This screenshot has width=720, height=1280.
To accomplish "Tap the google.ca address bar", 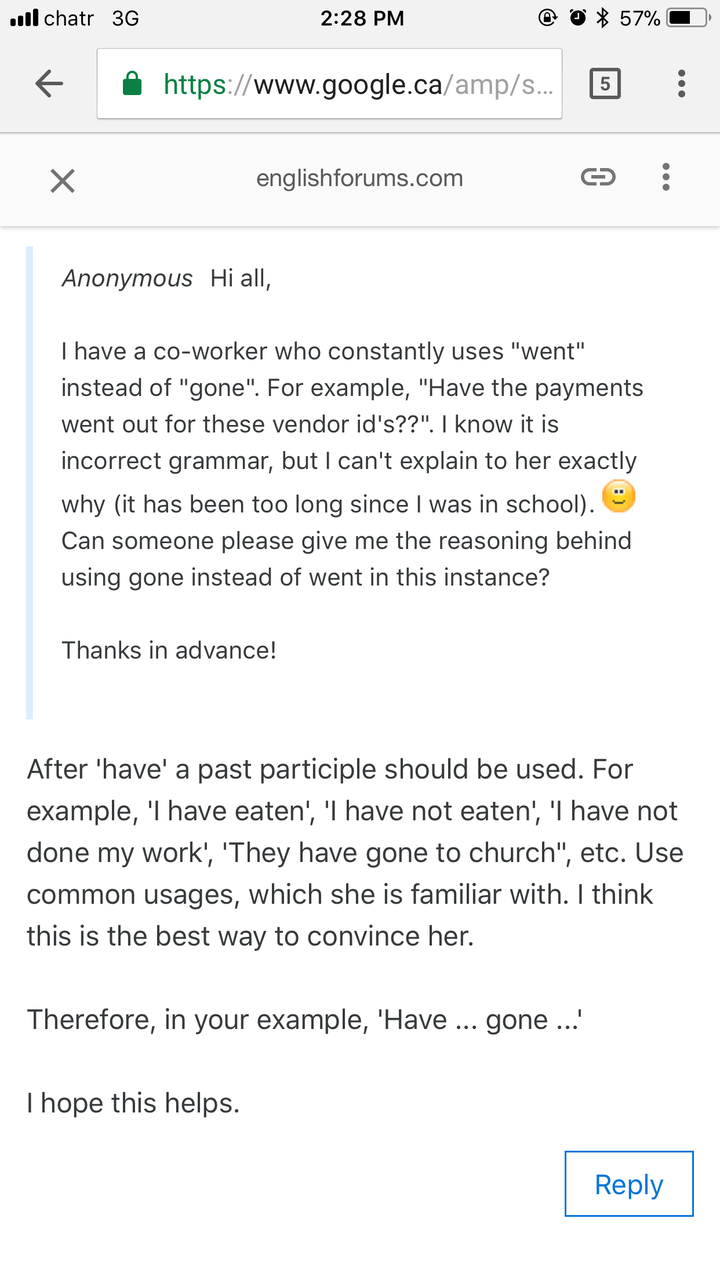I will click(x=329, y=85).
